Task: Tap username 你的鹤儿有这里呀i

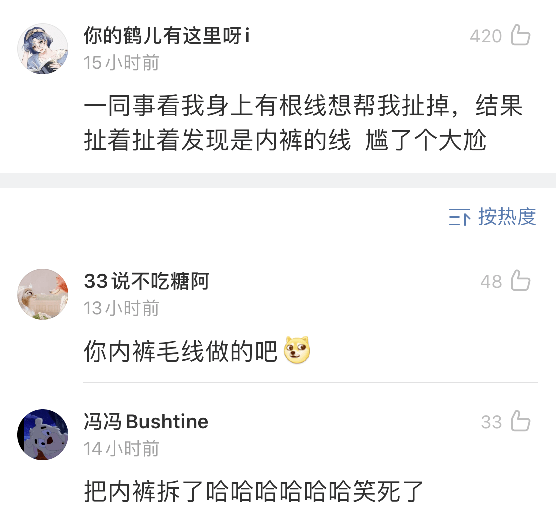Action: (167, 35)
